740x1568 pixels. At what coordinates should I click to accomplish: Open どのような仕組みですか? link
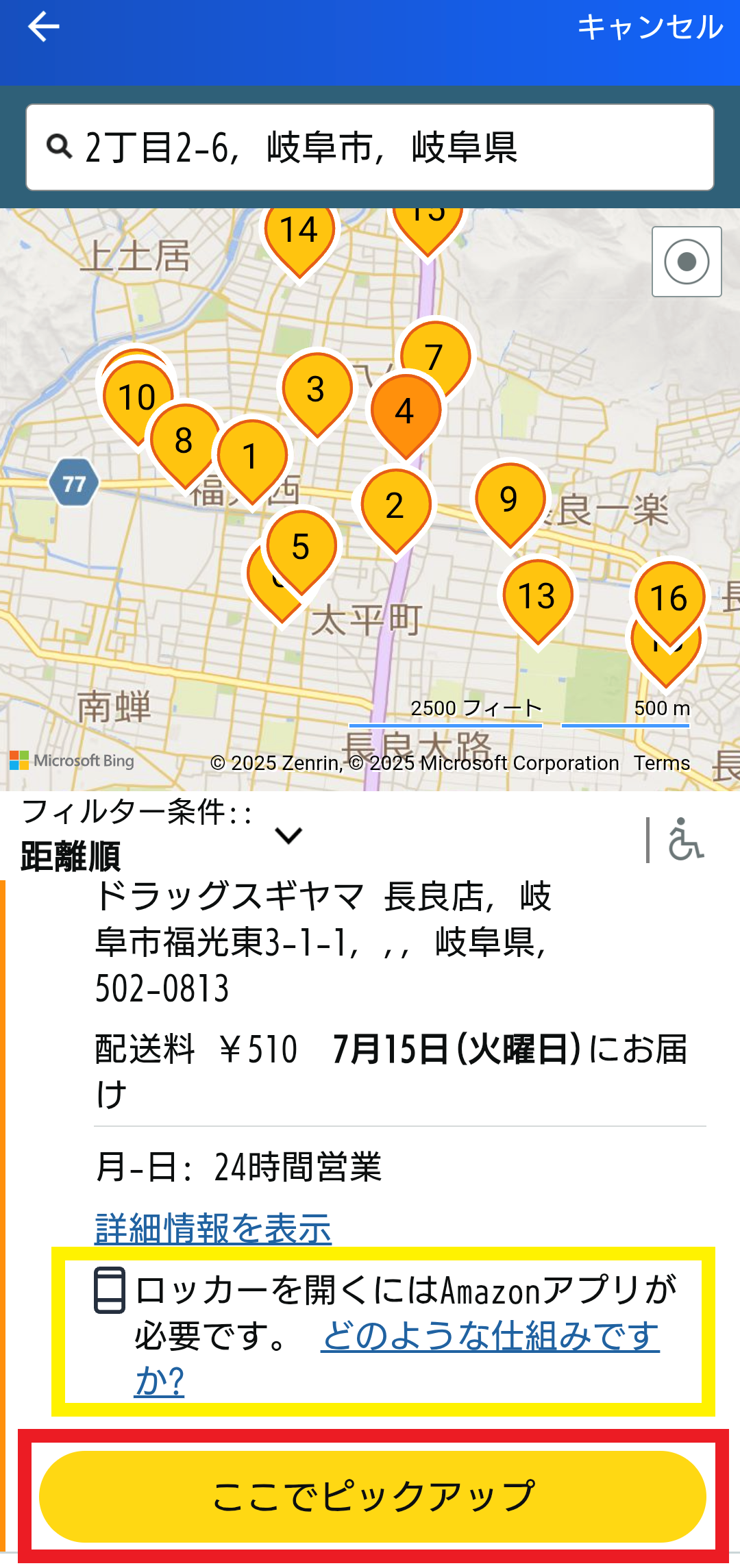(397, 1358)
